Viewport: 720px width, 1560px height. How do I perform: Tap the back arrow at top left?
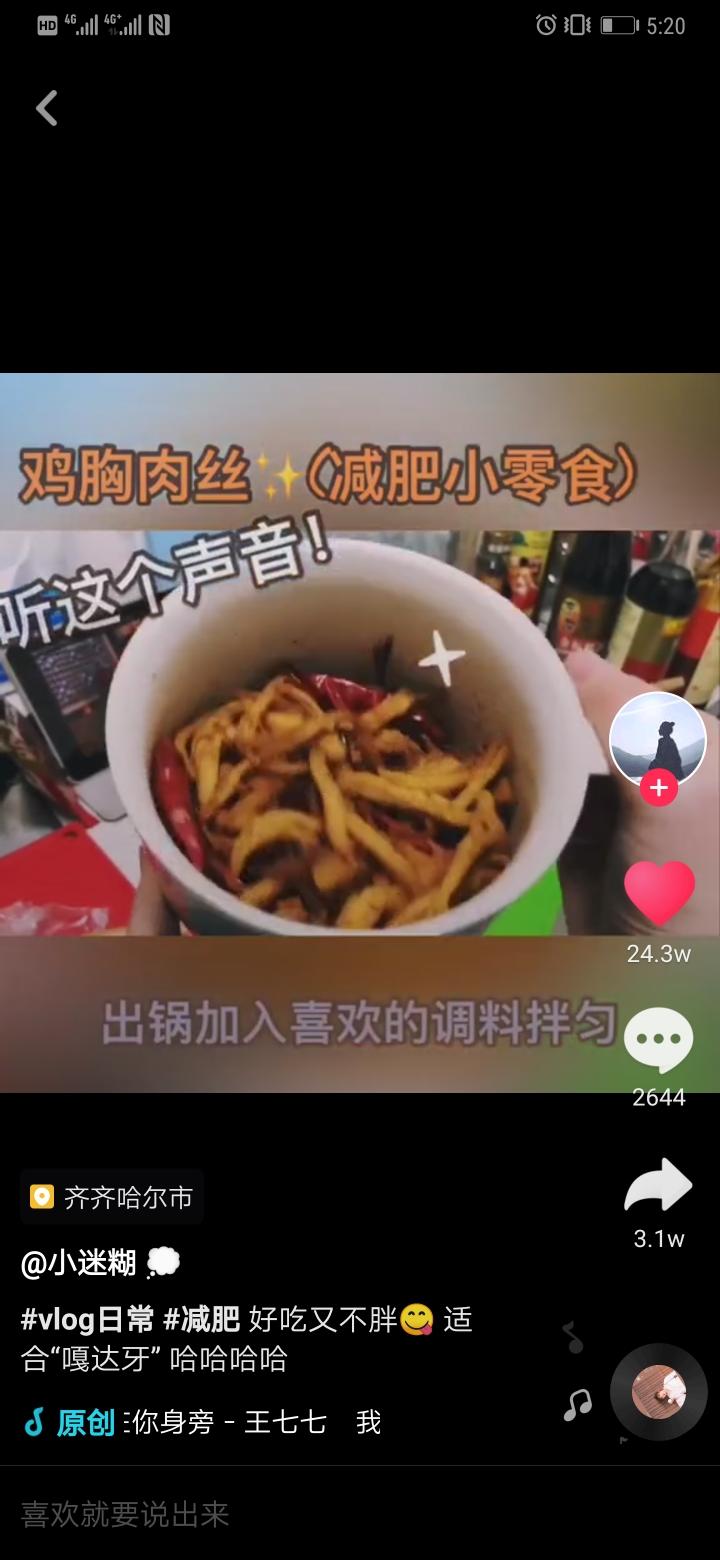click(x=45, y=107)
